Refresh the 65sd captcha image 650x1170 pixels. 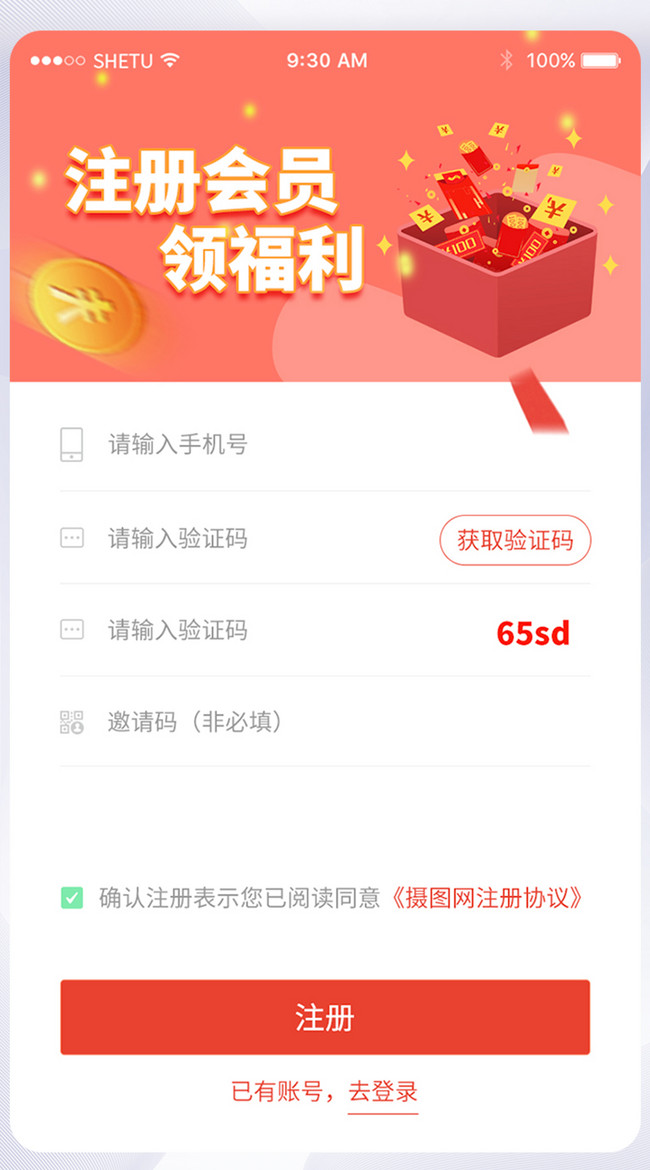coord(533,633)
